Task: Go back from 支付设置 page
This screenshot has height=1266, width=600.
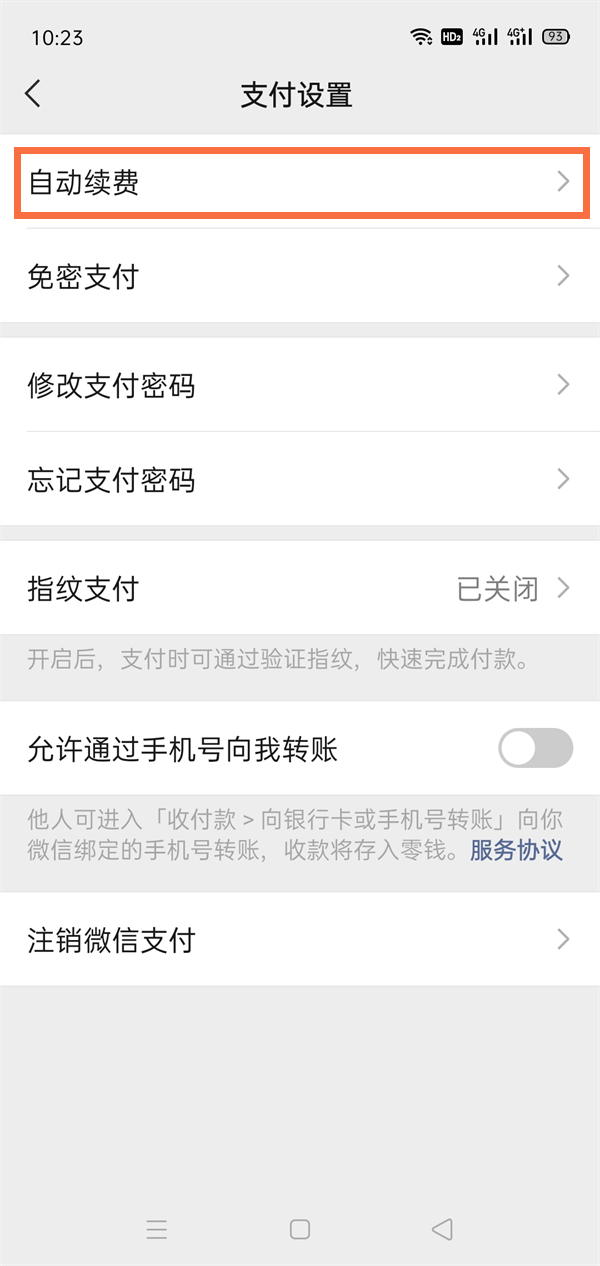Action: (33, 94)
